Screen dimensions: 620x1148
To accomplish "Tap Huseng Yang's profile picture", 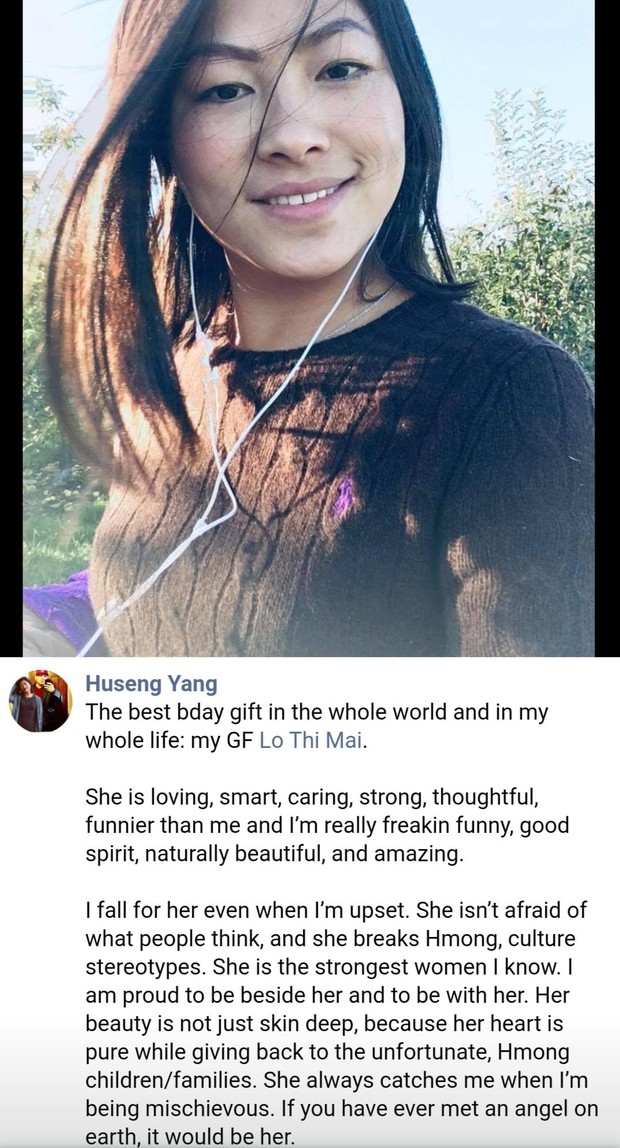I will pos(40,702).
